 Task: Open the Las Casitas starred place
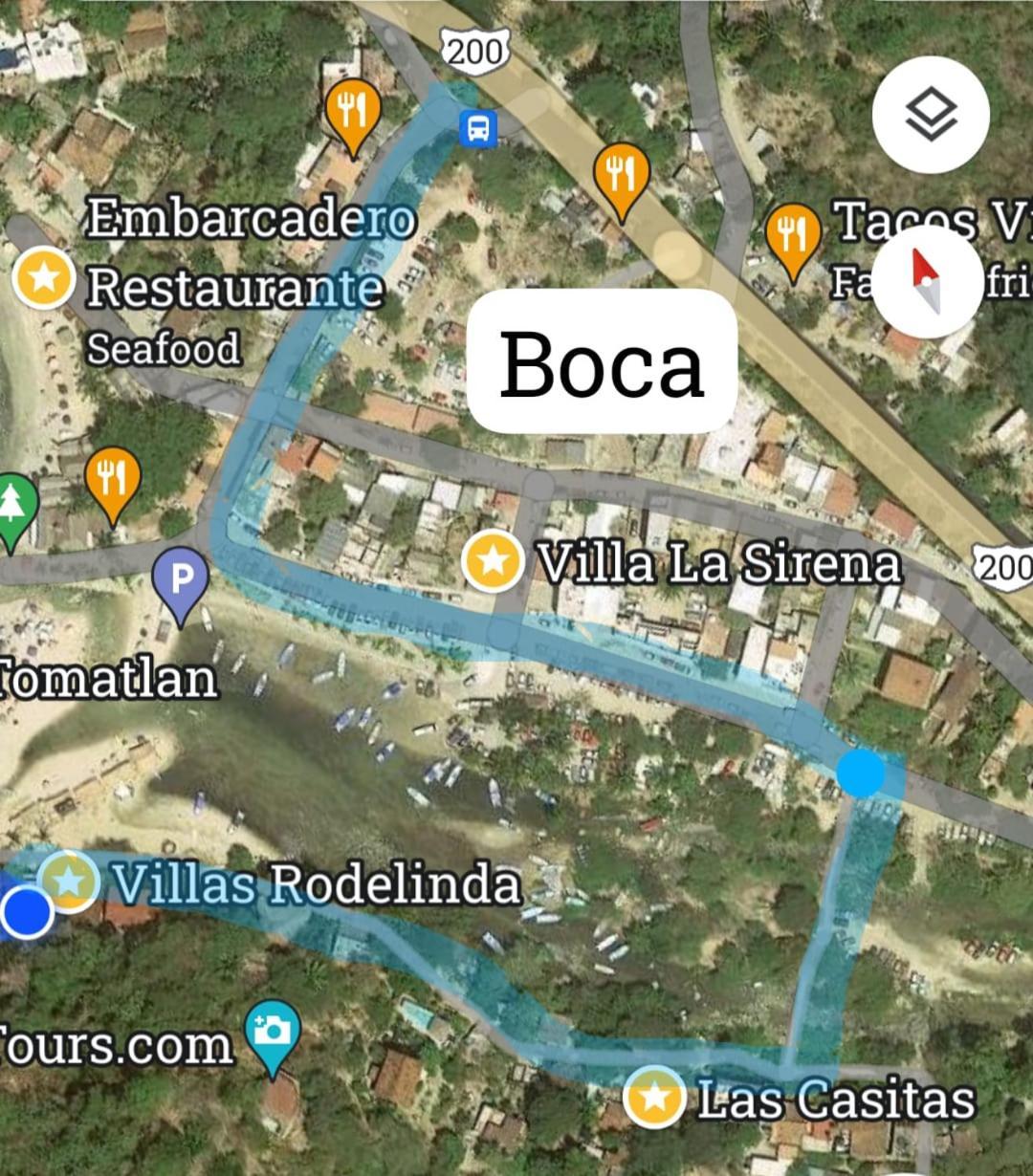[x=654, y=1097]
